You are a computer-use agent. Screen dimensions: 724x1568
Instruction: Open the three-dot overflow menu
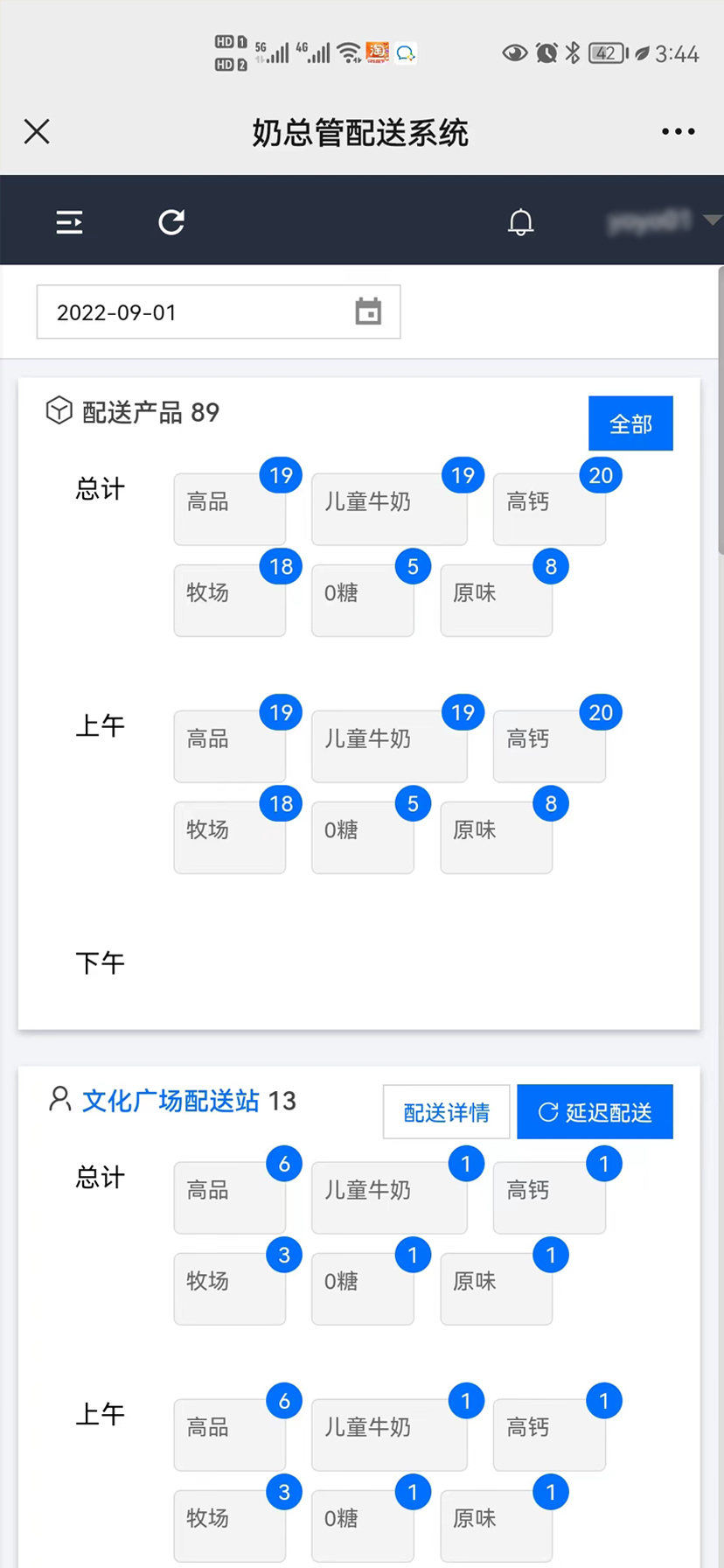678,132
